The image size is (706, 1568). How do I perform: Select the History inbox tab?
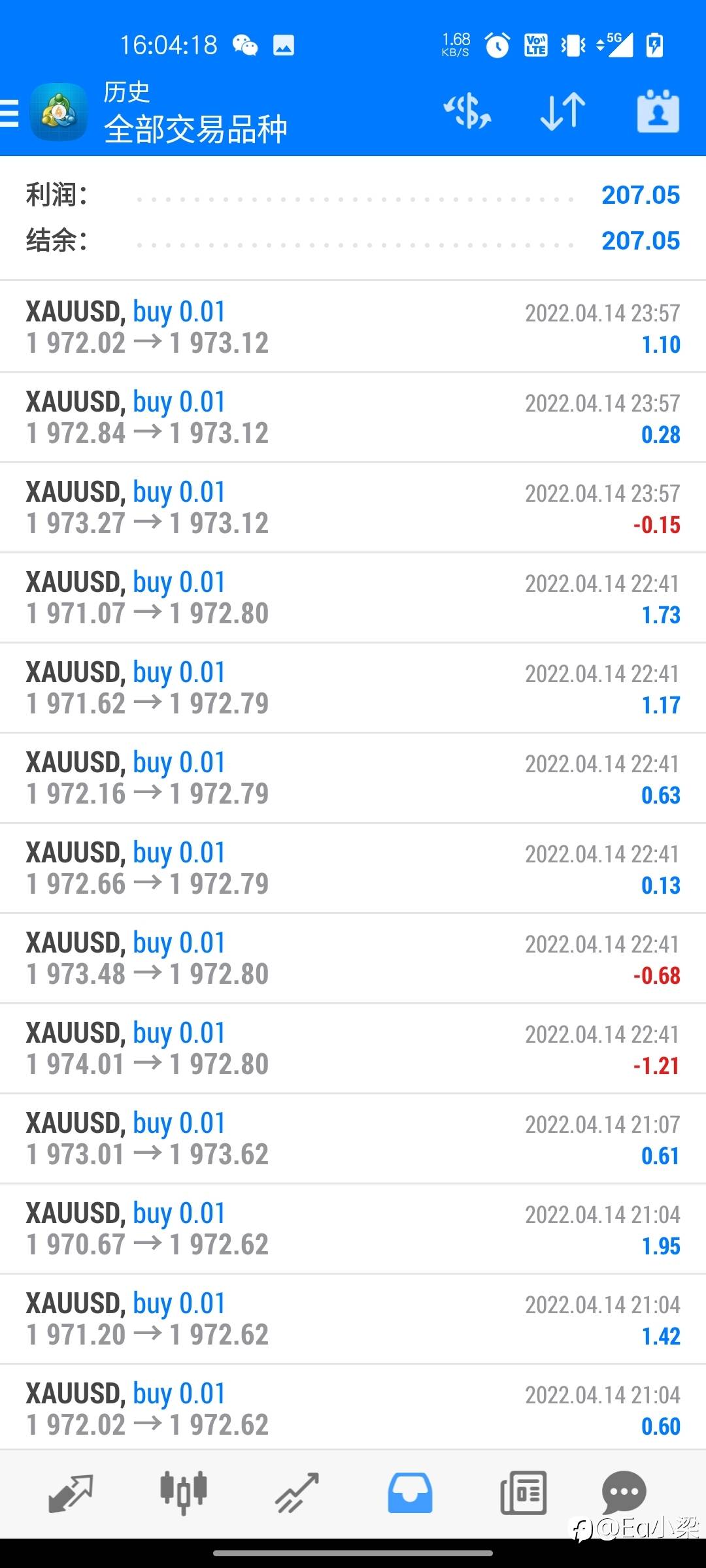point(410,1494)
